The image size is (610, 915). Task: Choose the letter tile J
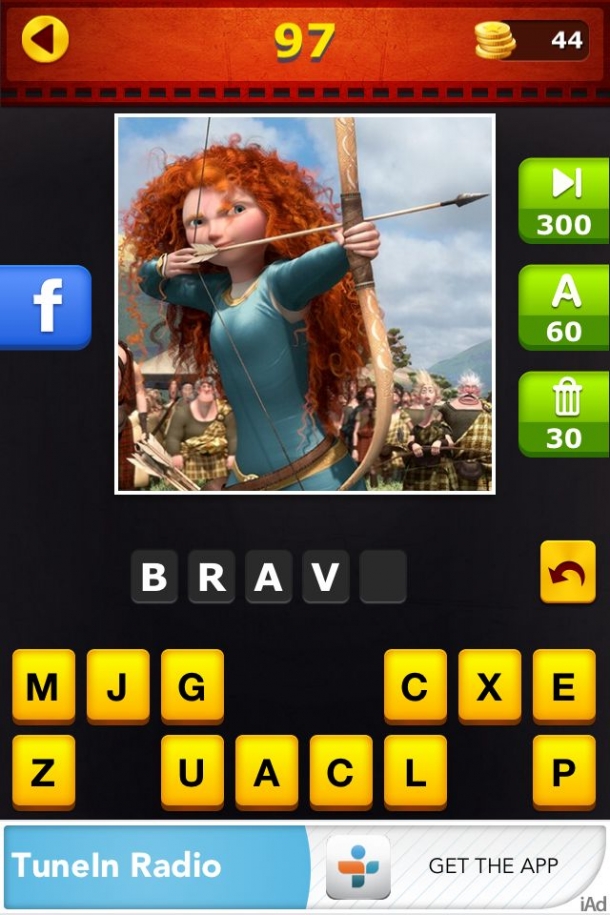(x=117, y=686)
